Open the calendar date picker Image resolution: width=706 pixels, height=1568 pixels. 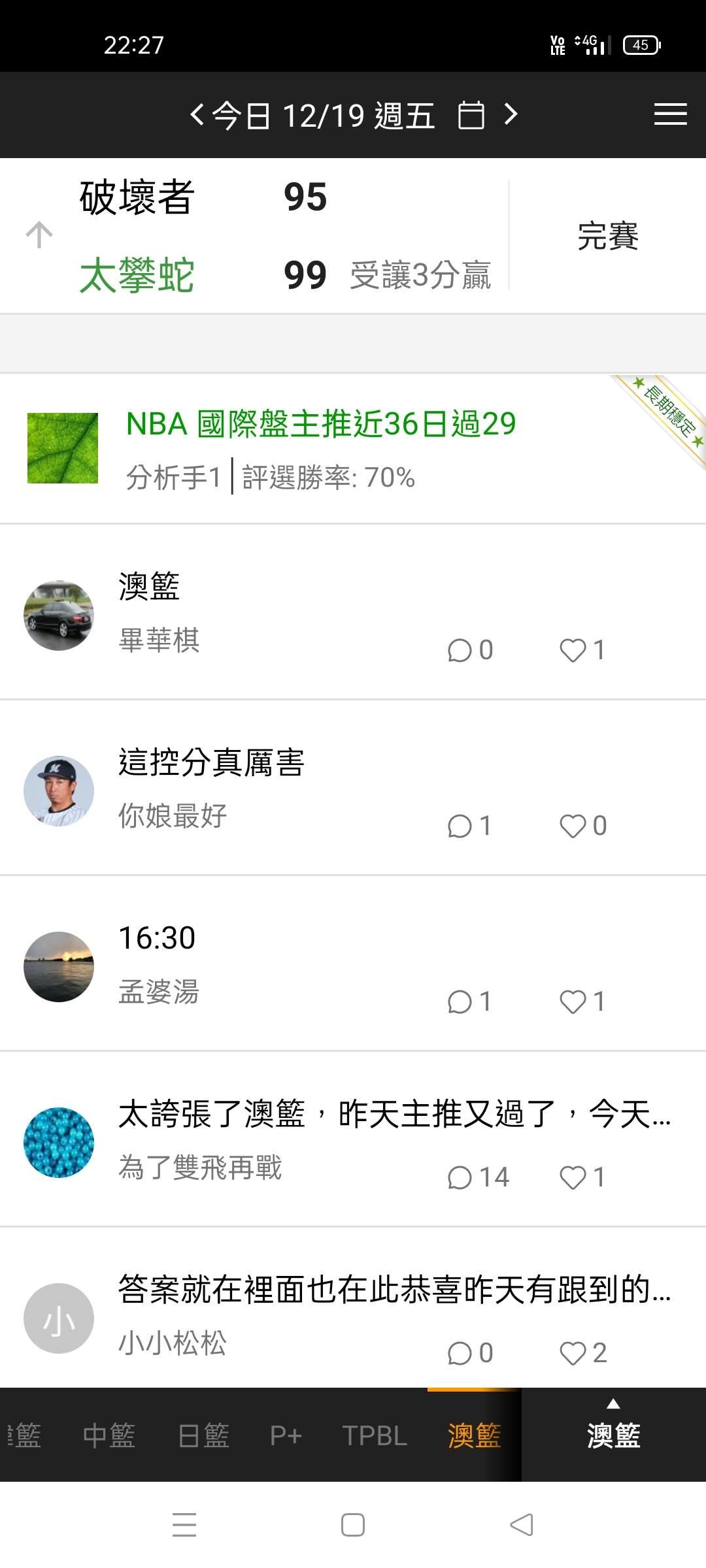click(471, 116)
